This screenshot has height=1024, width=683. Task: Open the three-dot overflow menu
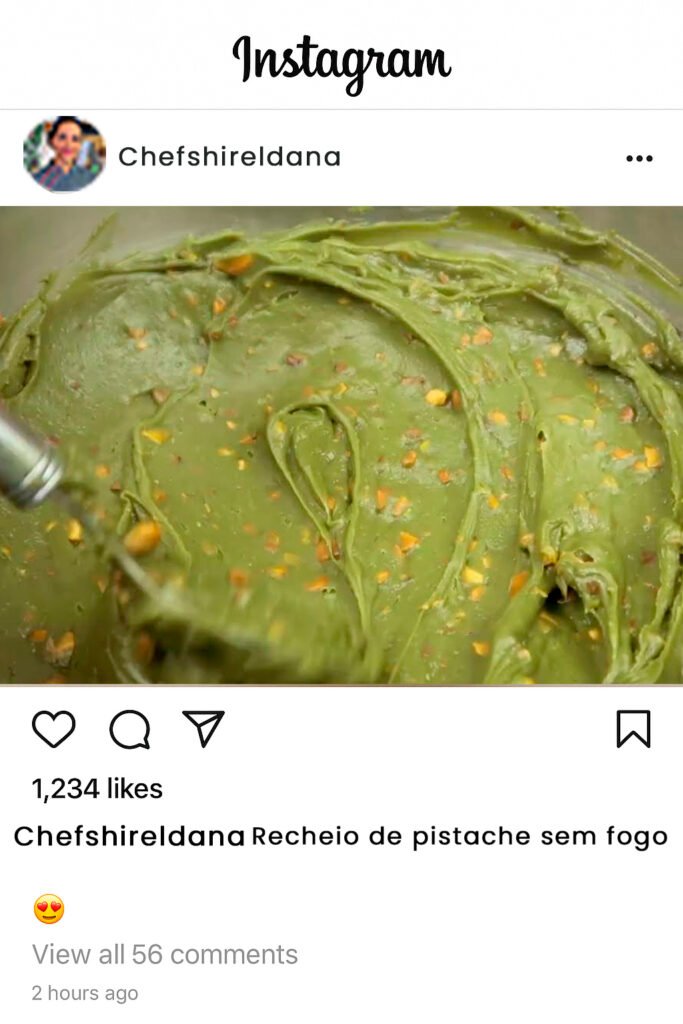click(x=639, y=158)
